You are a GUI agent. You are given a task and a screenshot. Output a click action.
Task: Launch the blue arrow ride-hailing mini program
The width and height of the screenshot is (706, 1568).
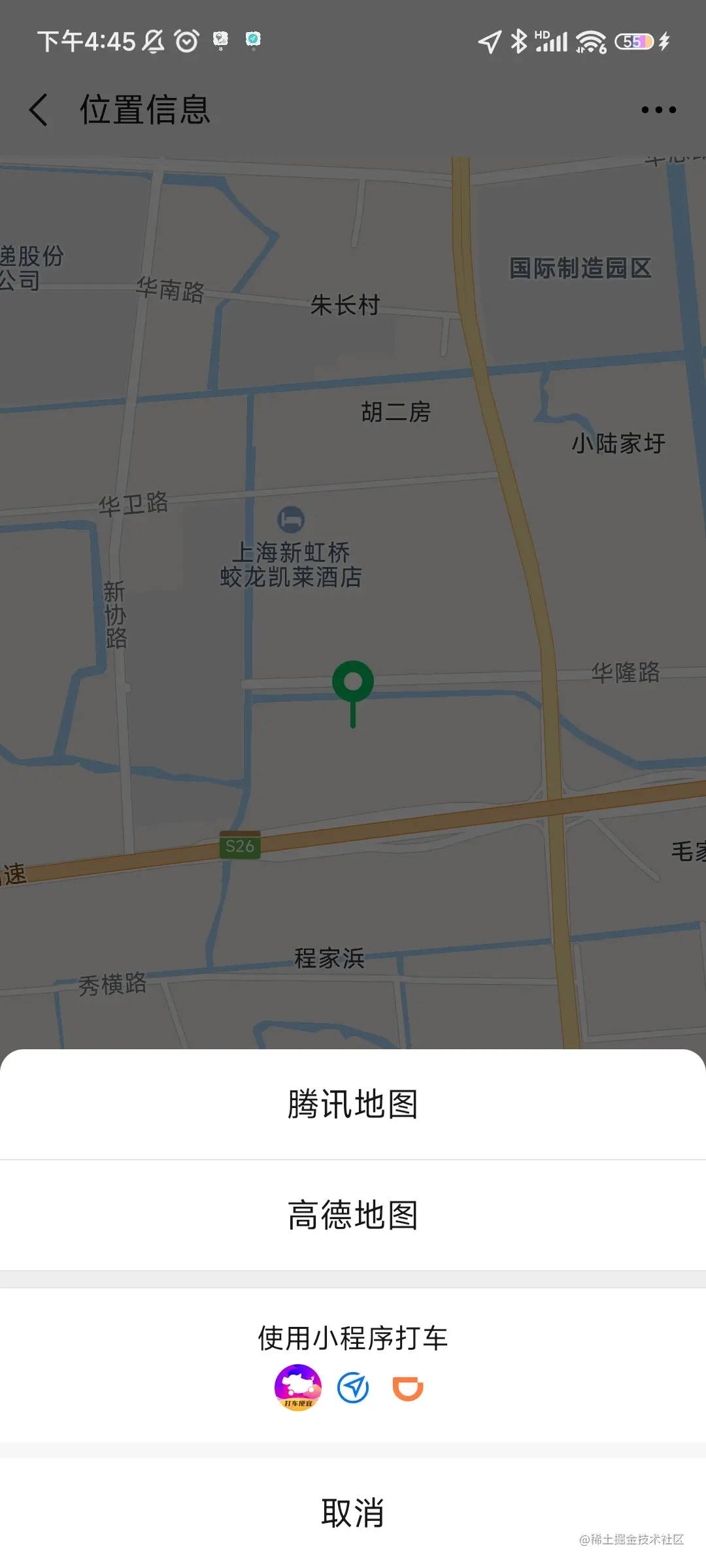(353, 1388)
